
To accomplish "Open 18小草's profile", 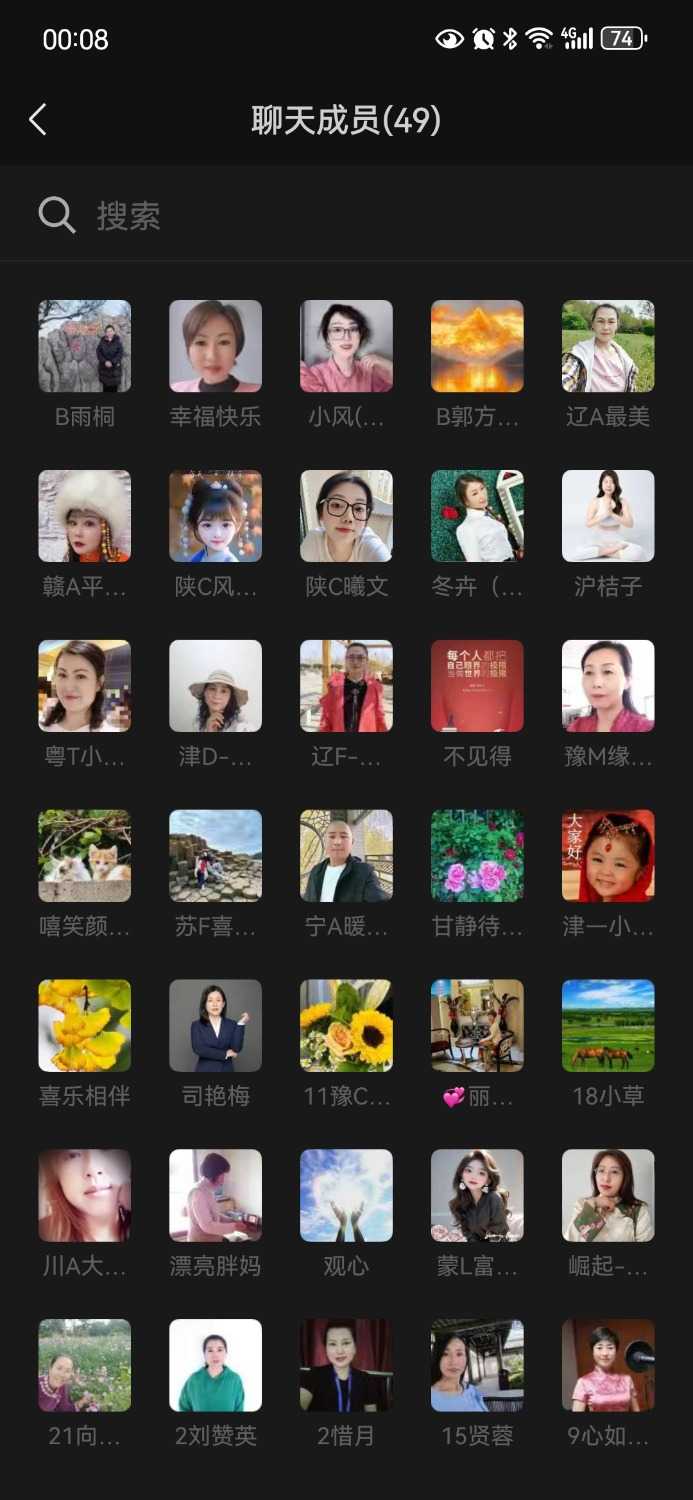I will [x=608, y=1025].
